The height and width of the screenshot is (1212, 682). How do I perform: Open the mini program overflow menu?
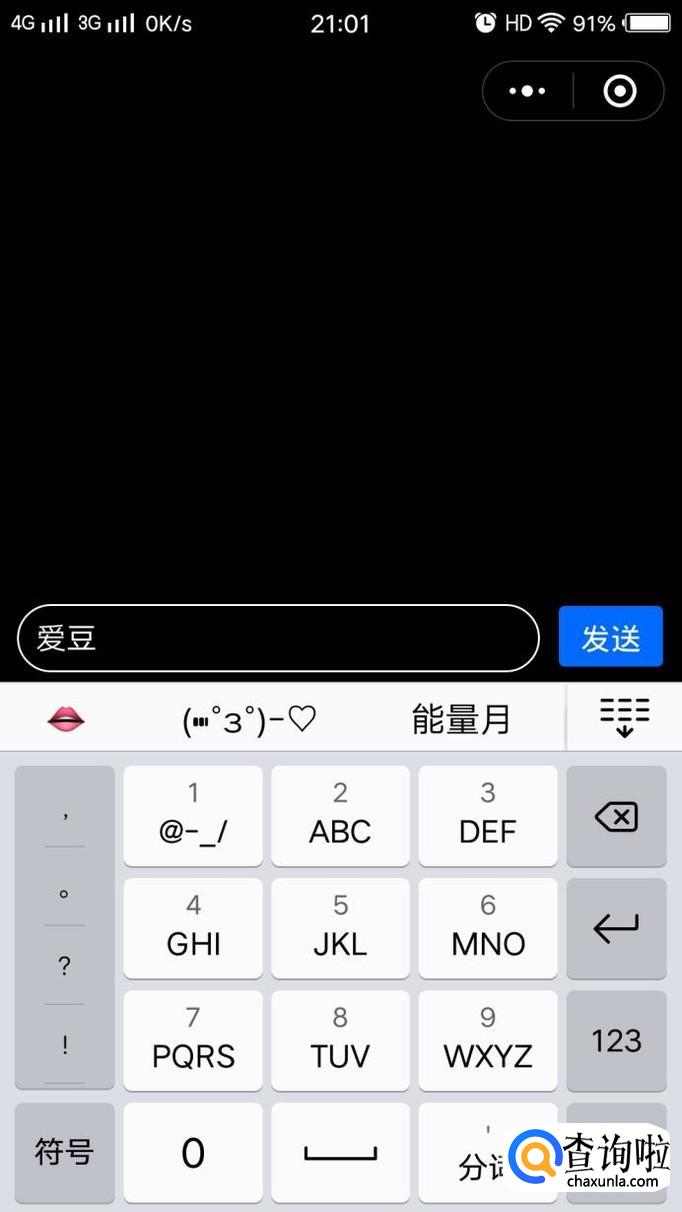pyautogui.click(x=527, y=91)
